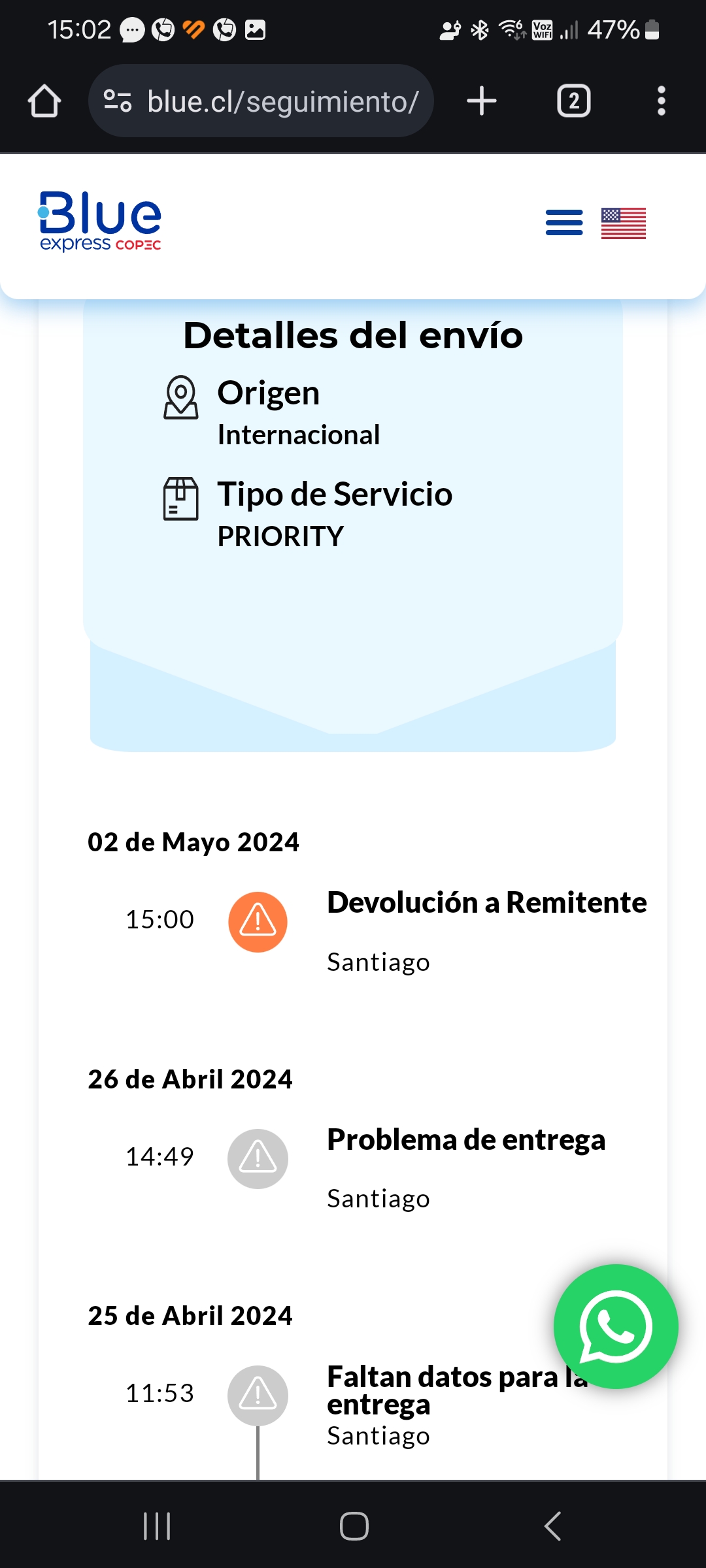Click the Devolución a Remitente event title
Image resolution: width=706 pixels, height=1568 pixels.
(486, 902)
